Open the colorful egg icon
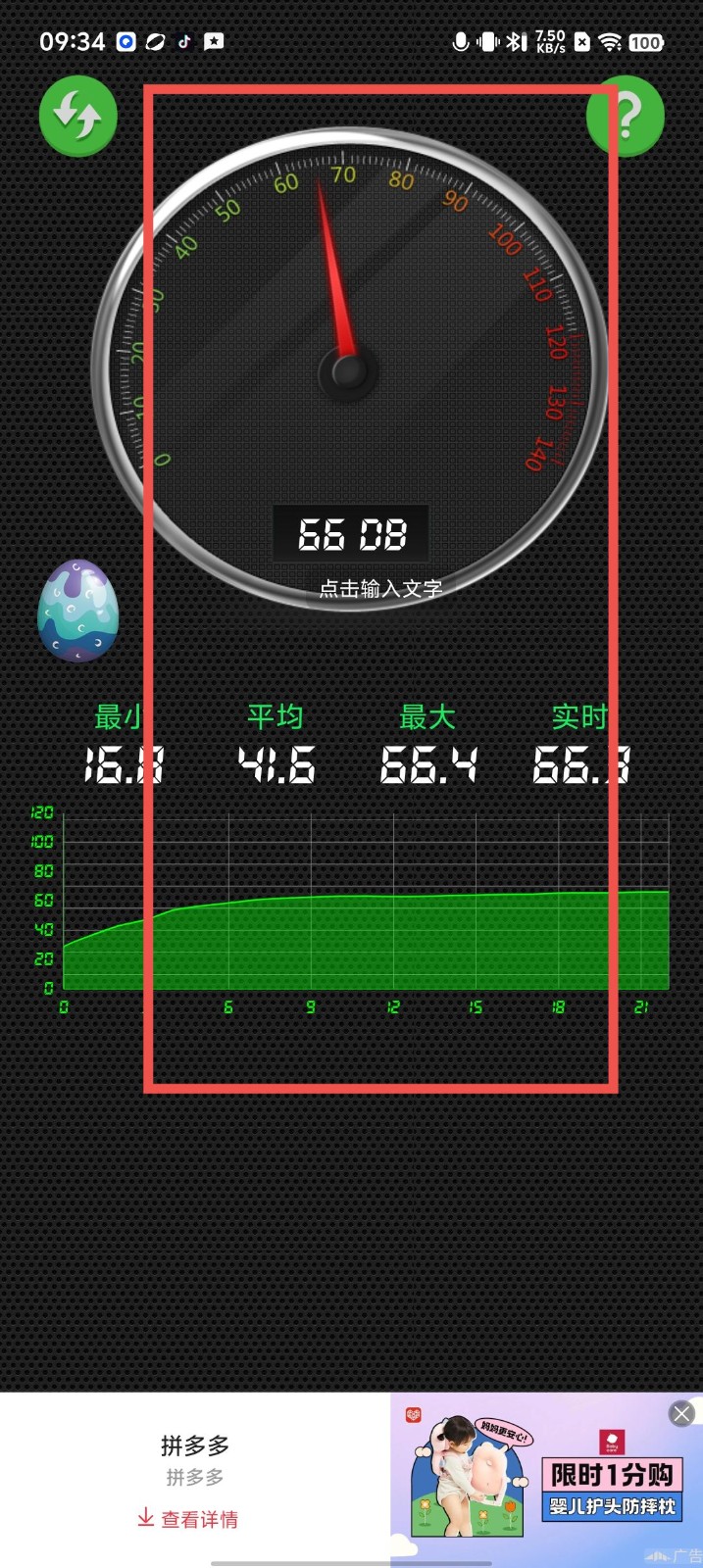This screenshot has height=1568, width=703. (x=77, y=611)
